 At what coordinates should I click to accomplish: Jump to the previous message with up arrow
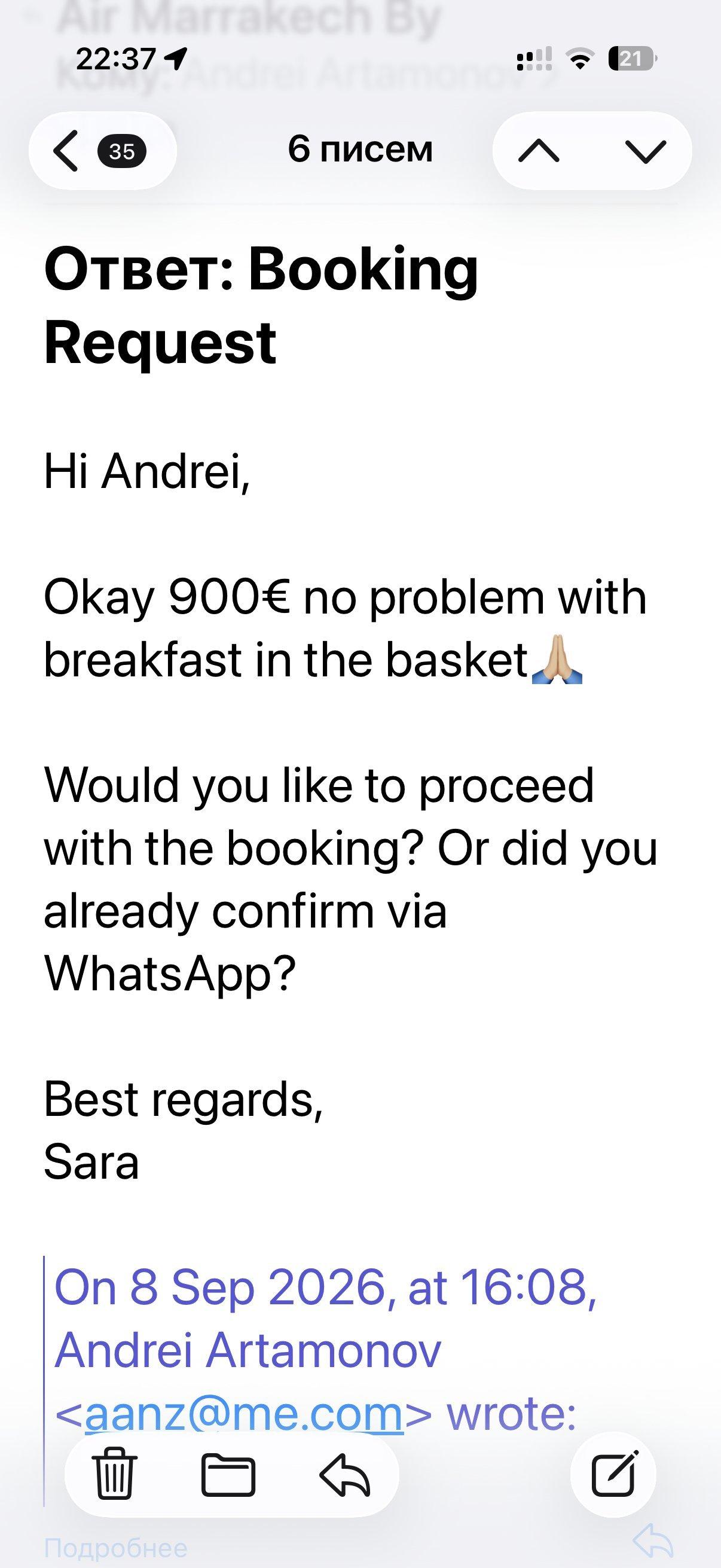coord(539,151)
